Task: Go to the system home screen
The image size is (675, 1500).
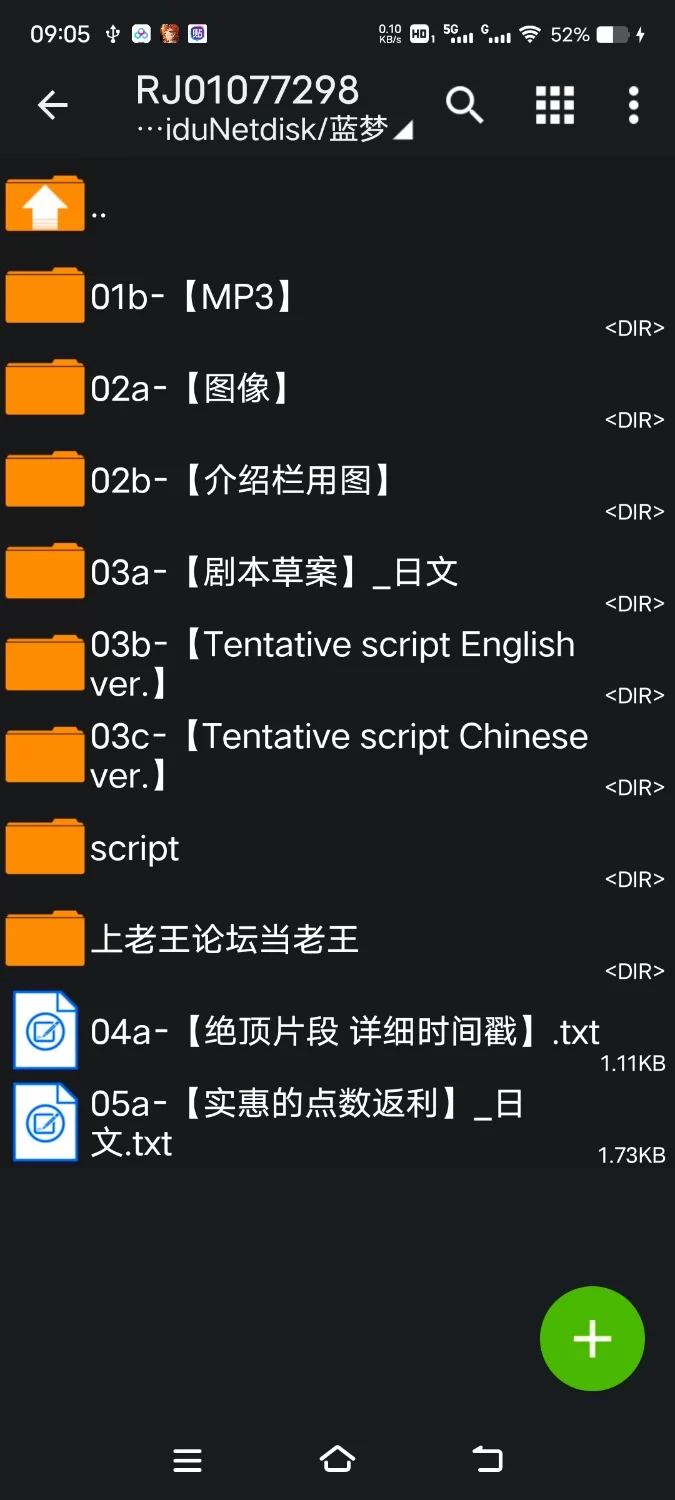Action: pos(337,1459)
